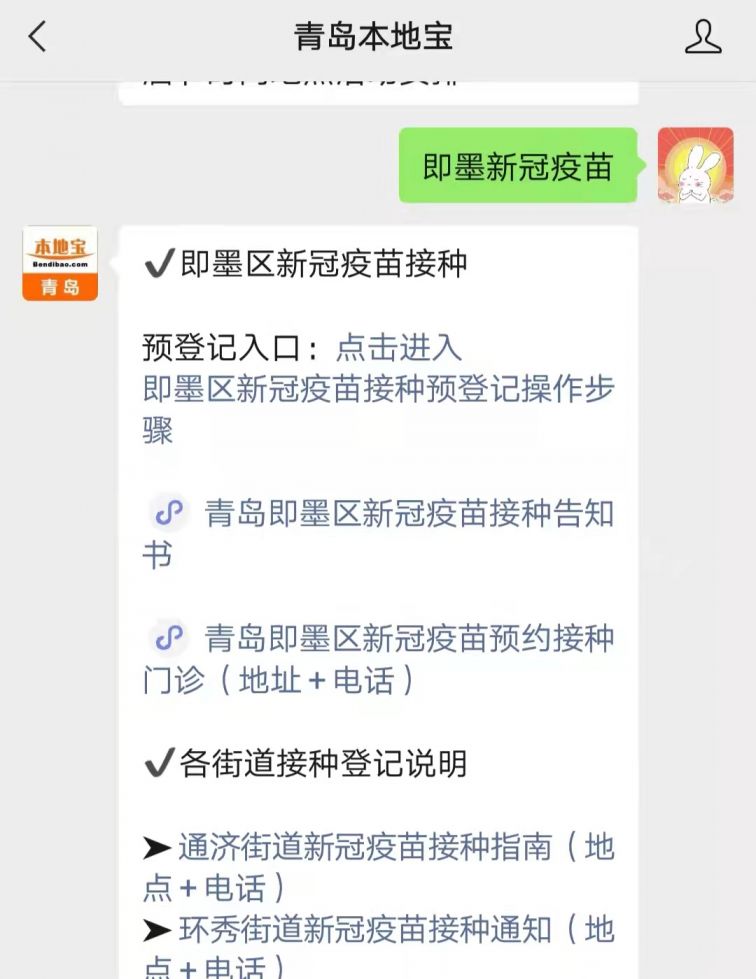The image size is (756, 979).
Task: Open the account profile icon
Action: pyautogui.click(x=703, y=37)
